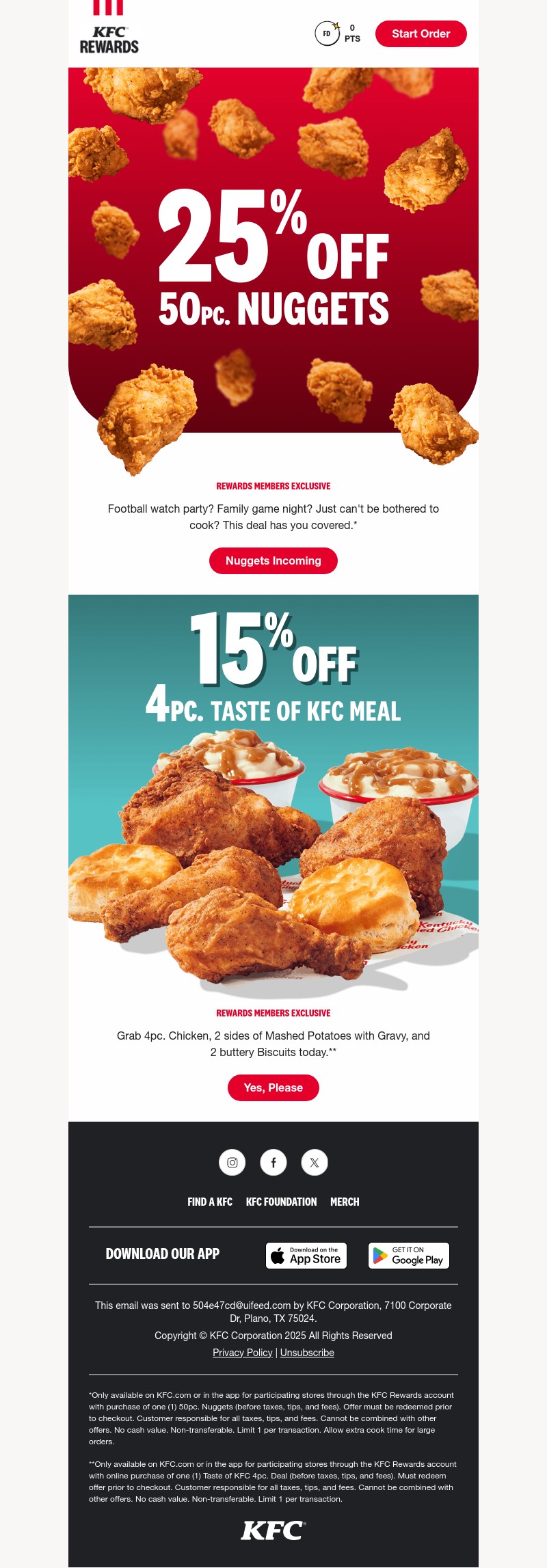This screenshot has width=547, height=1568.
Task: Click the Yes, Please button
Action: point(273,1087)
